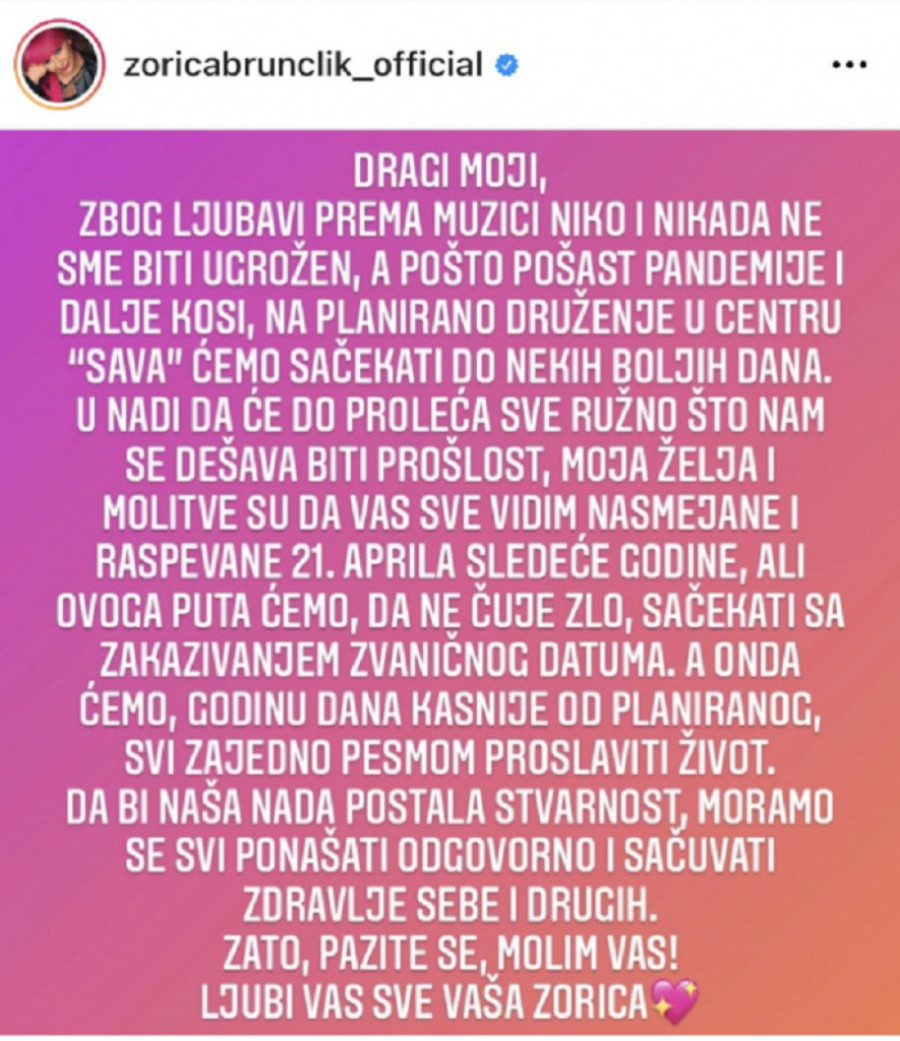Open Zorica's announcement post image
This screenshot has width=900, height=1041.
[450, 580]
